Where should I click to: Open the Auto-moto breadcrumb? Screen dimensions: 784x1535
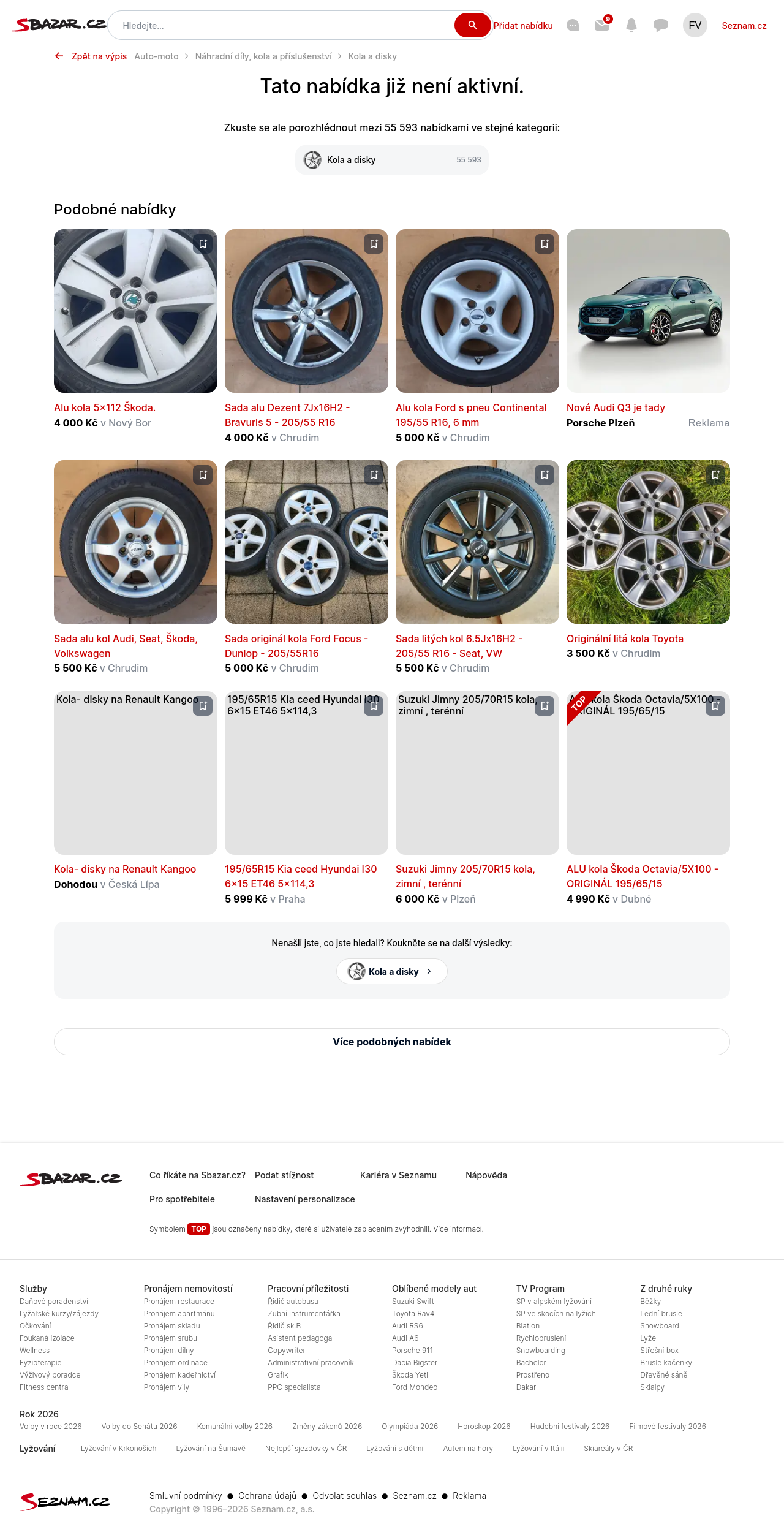pyautogui.click(x=156, y=56)
